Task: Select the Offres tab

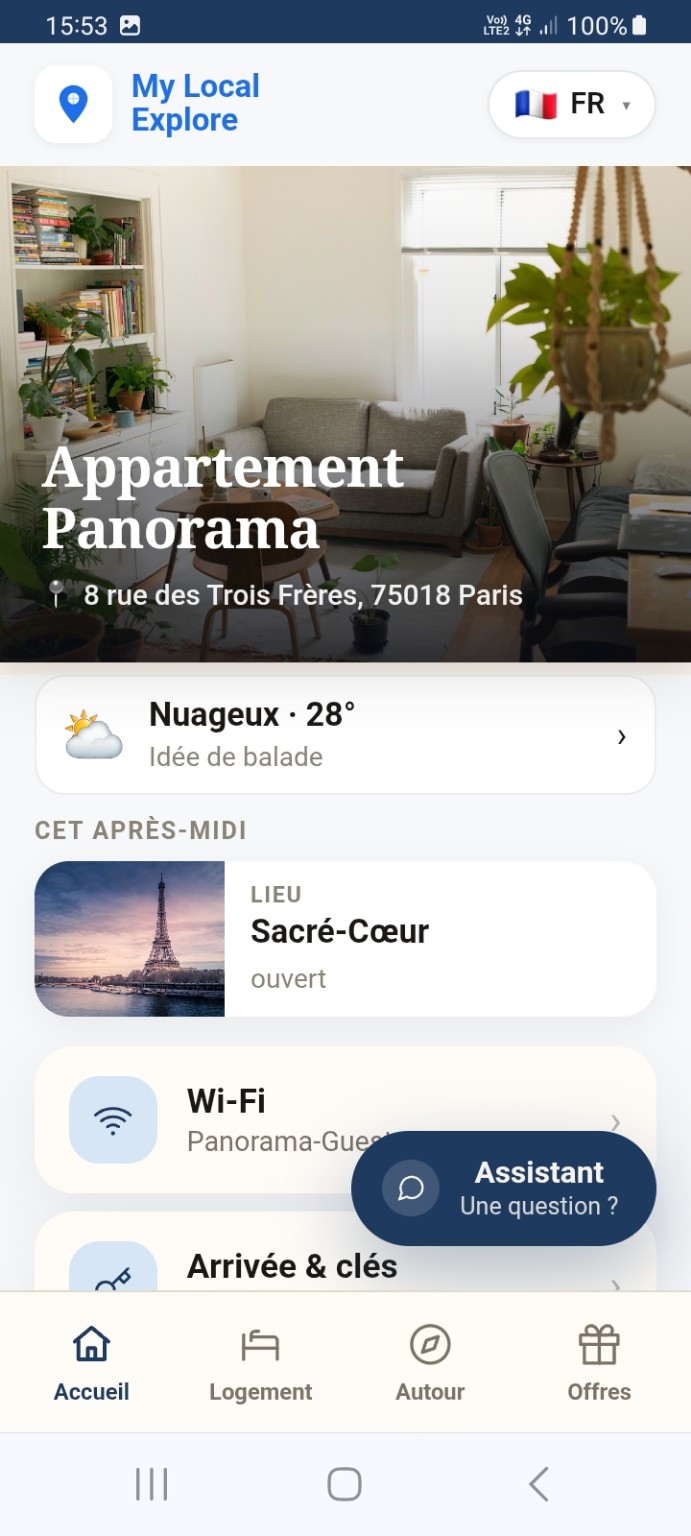Action: pyautogui.click(x=599, y=1362)
